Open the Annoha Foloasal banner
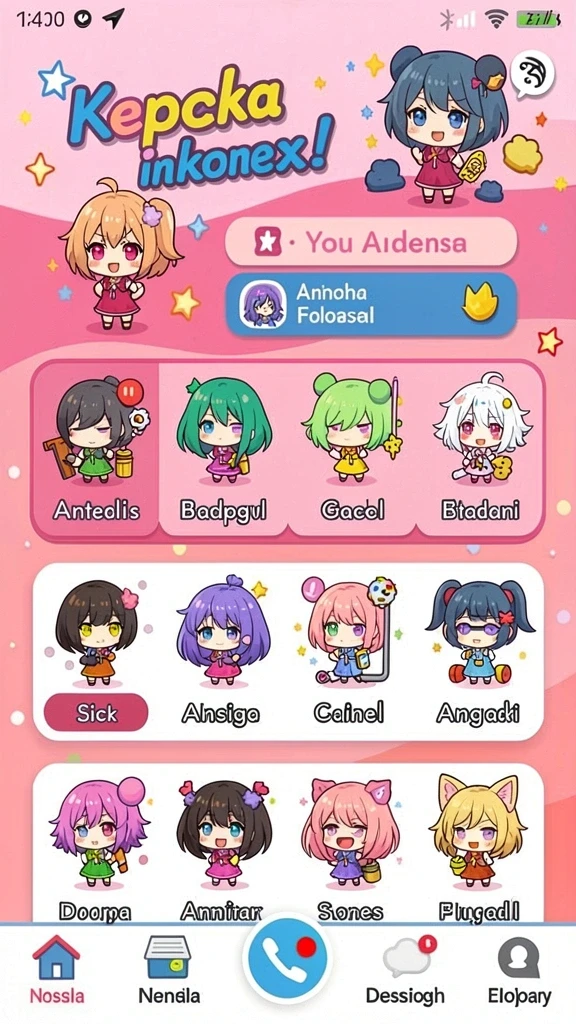The width and height of the screenshot is (576, 1024). coord(371,304)
